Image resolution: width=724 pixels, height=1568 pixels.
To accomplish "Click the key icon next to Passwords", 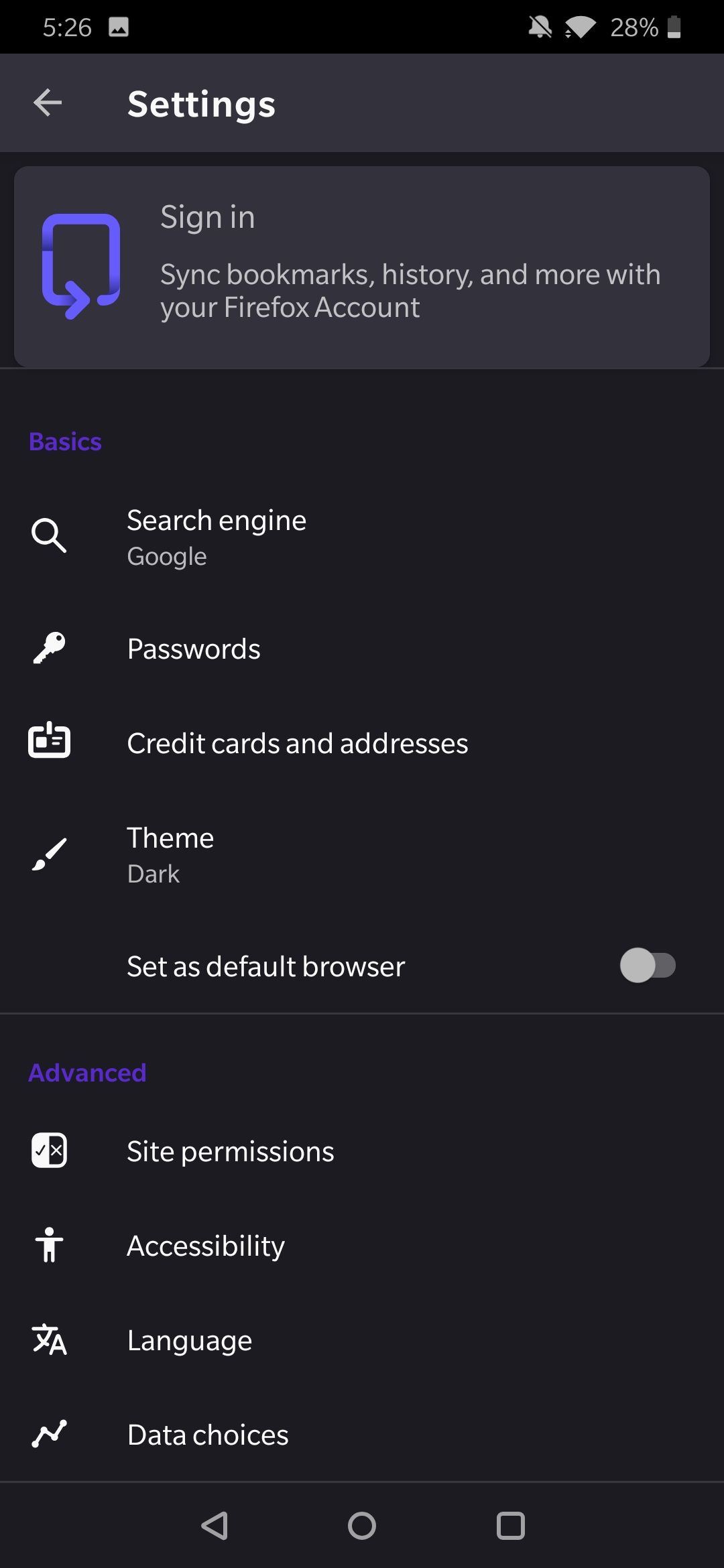I will point(48,647).
